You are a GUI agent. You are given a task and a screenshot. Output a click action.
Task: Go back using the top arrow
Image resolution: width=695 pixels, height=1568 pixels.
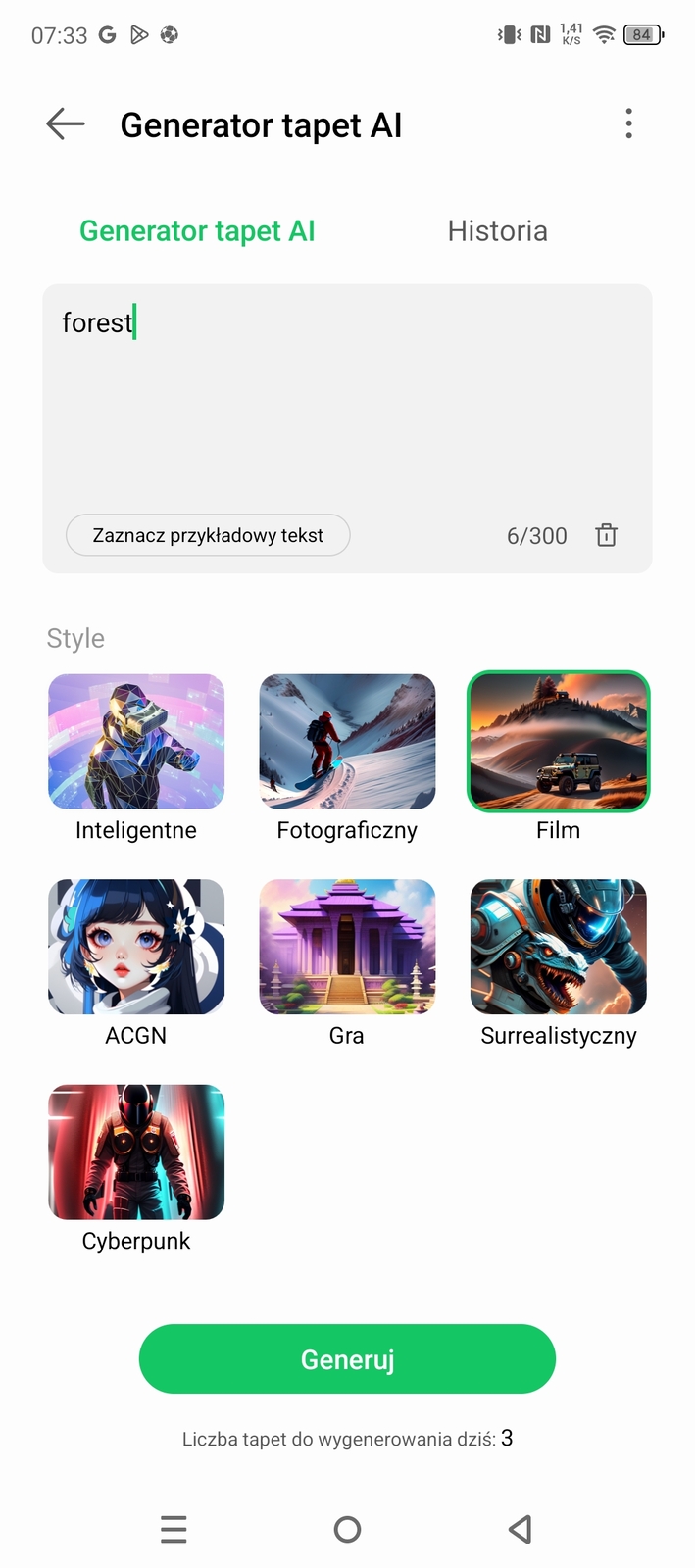[66, 124]
